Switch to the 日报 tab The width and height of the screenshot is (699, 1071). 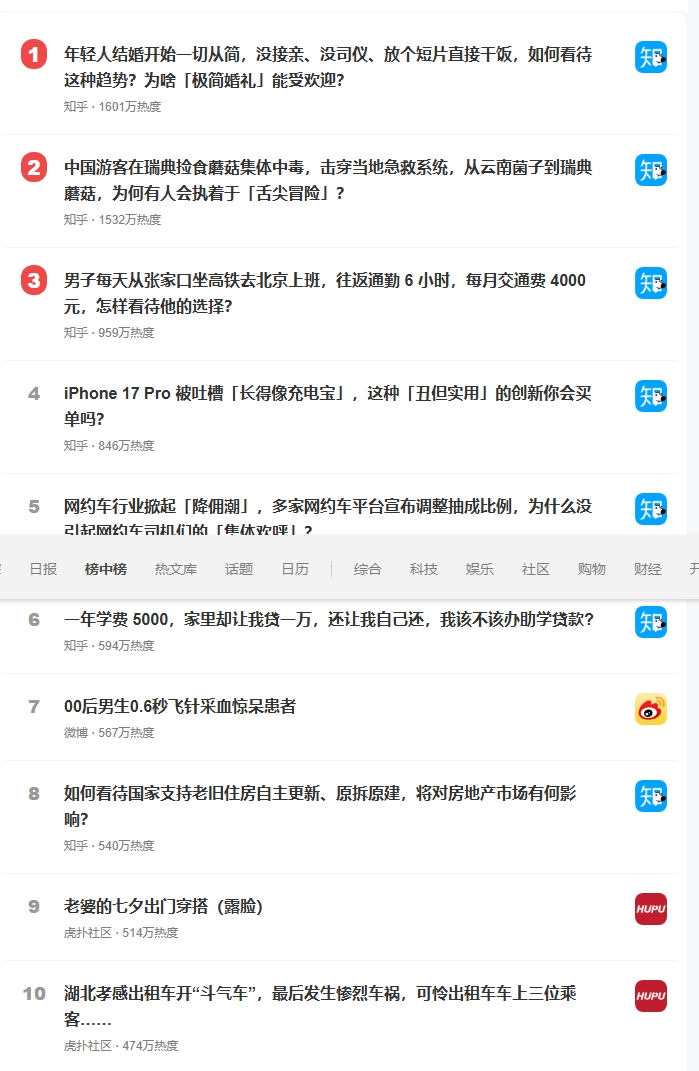click(43, 569)
